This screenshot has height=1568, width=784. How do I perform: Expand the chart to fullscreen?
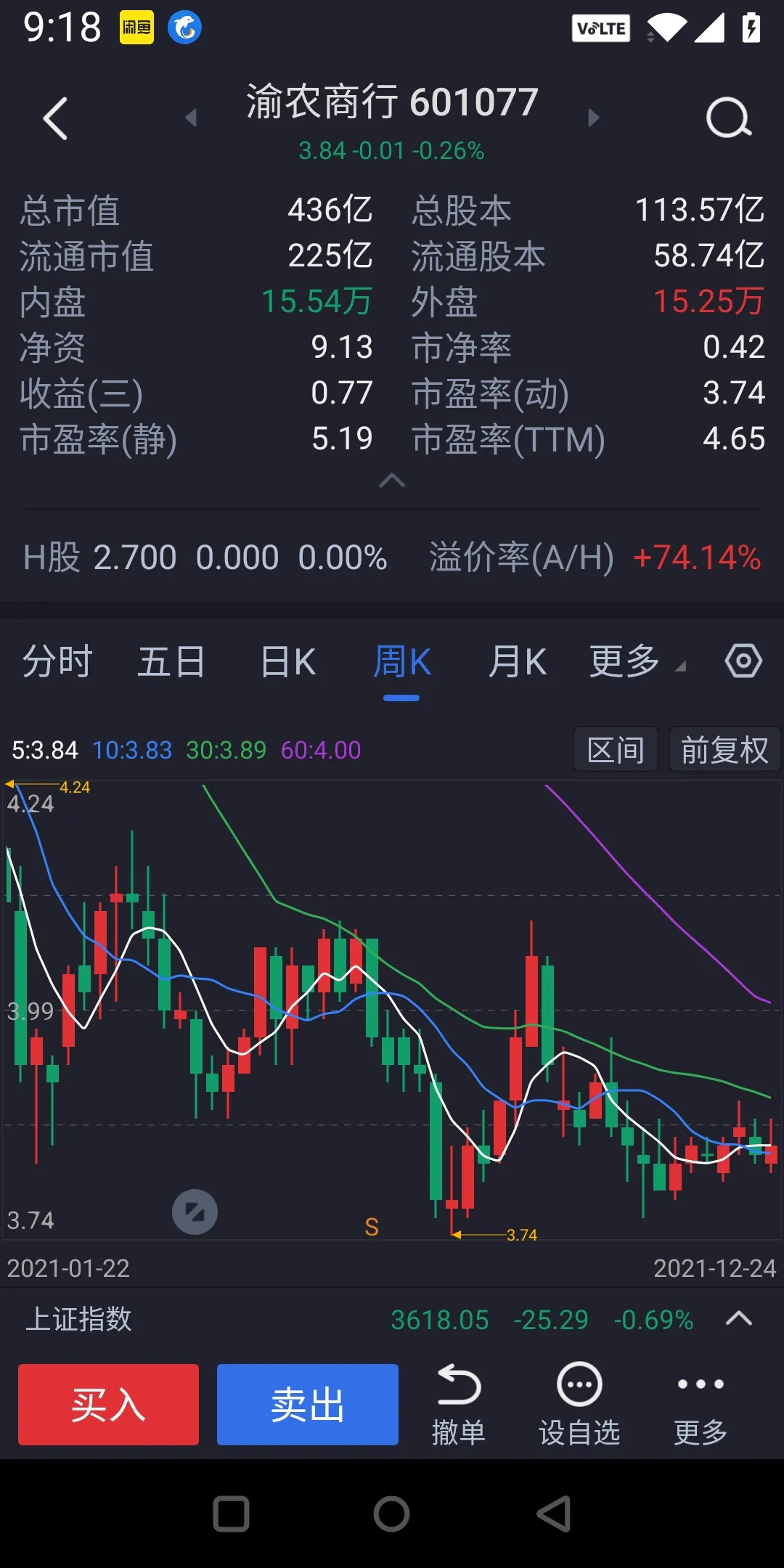click(195, 1212)
